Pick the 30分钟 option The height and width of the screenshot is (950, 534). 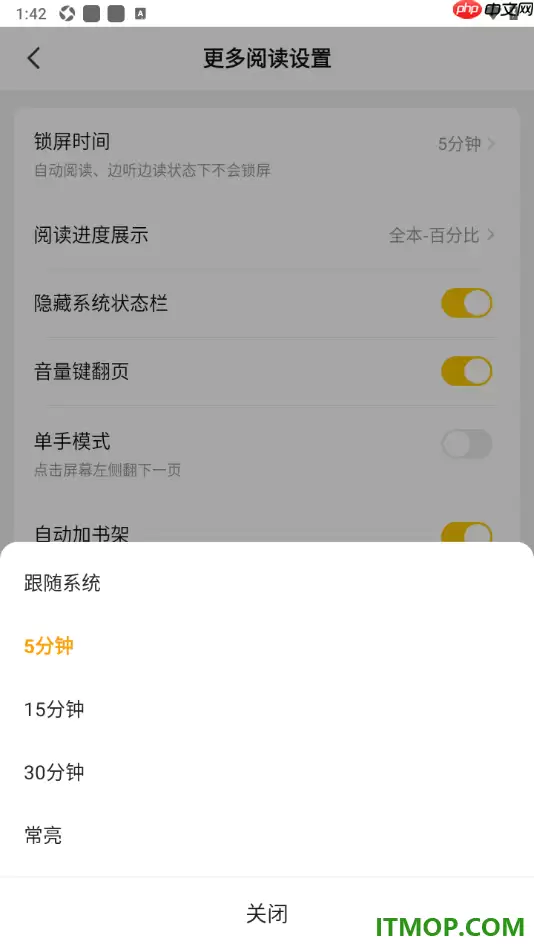point(267,772)
